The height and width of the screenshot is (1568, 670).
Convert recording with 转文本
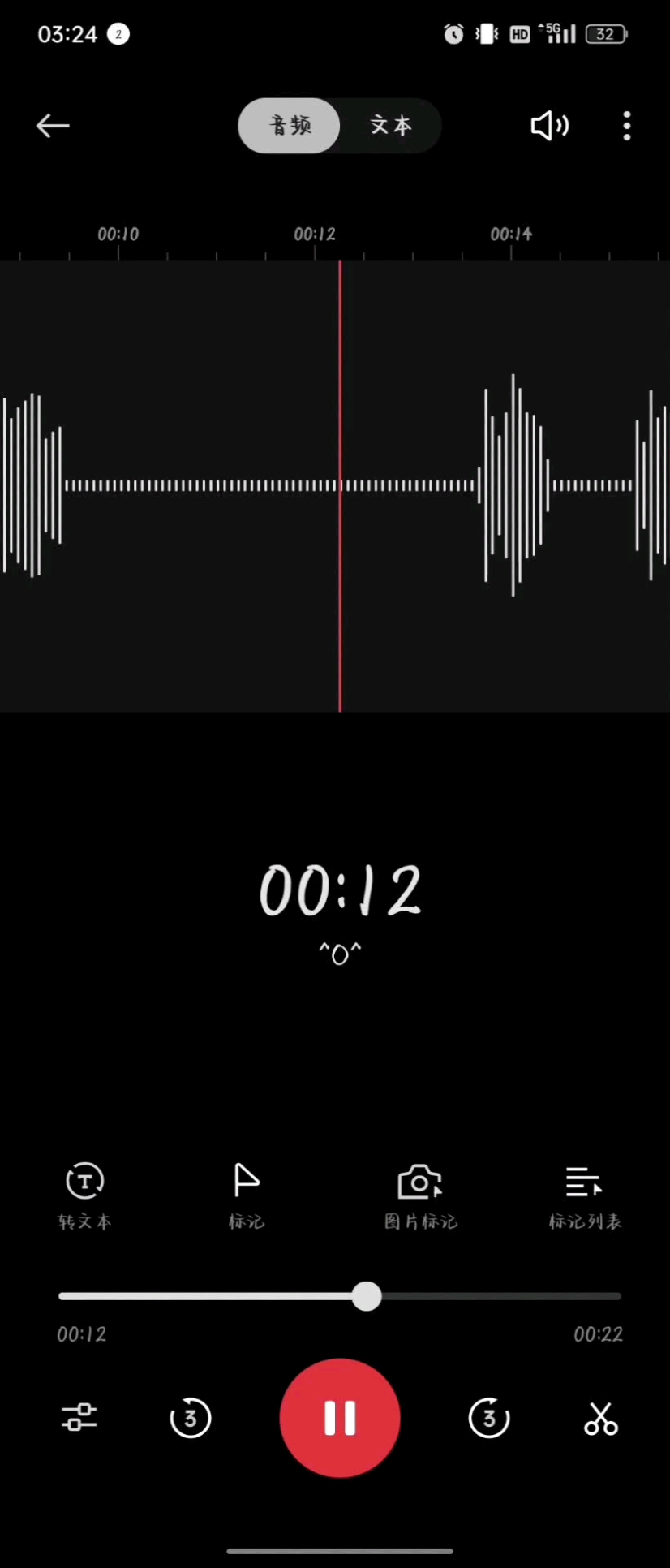click(x=84, y=1195)
